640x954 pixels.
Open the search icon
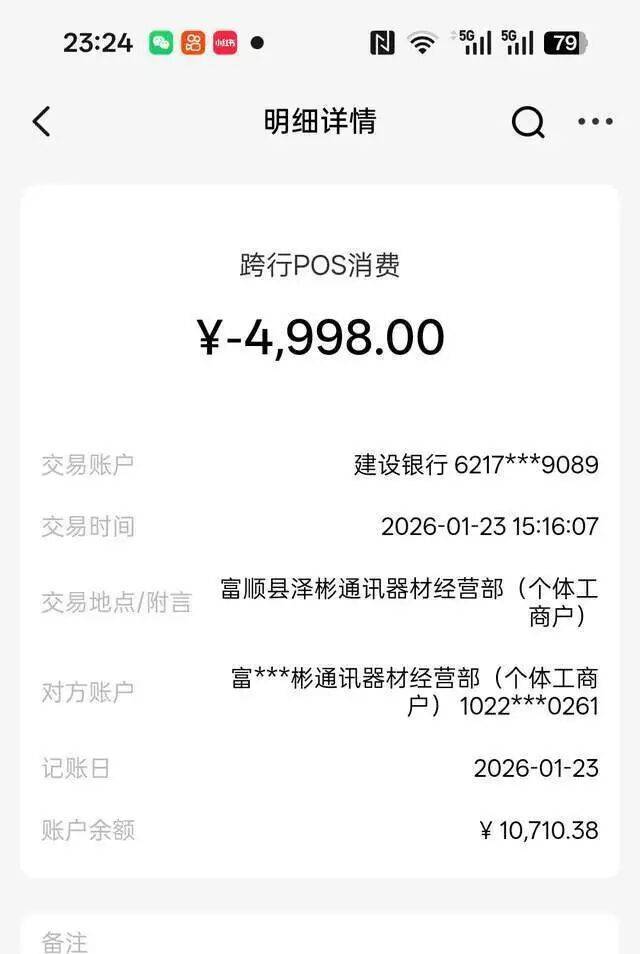(x=528, y=122)
